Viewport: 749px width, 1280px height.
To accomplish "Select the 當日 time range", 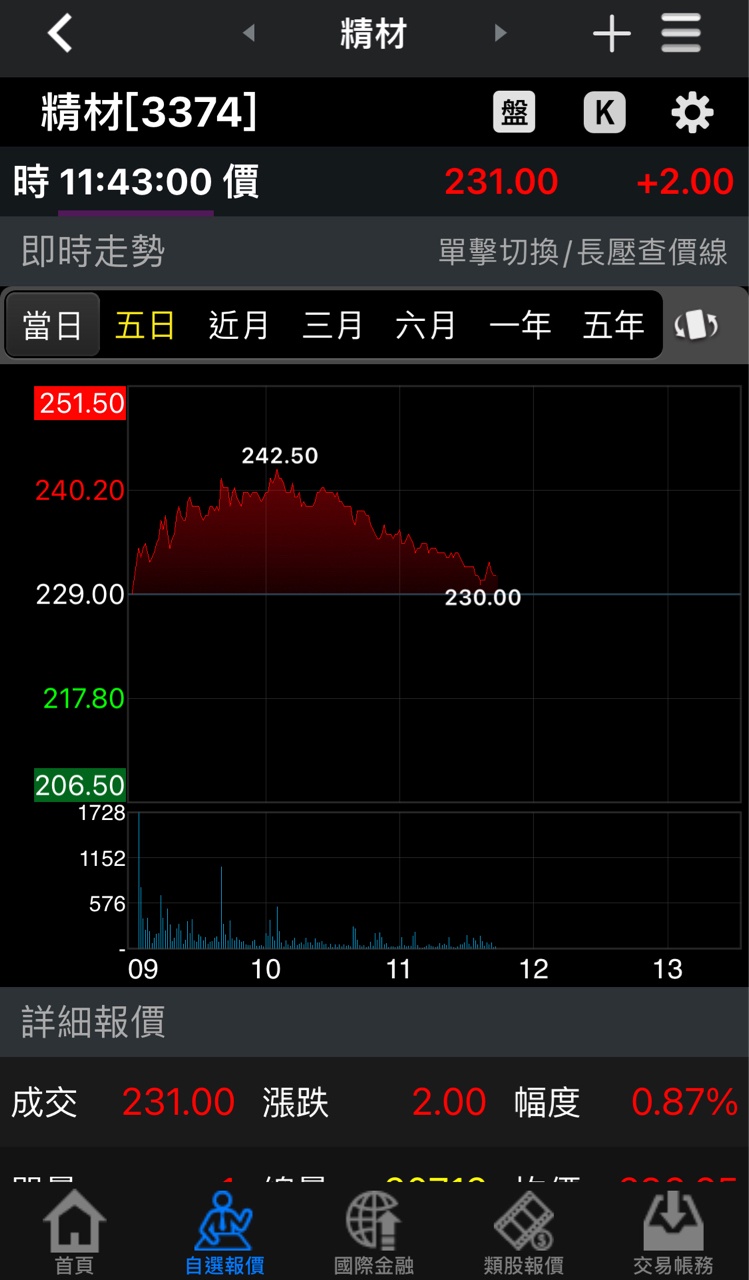I will coord(52,325).
